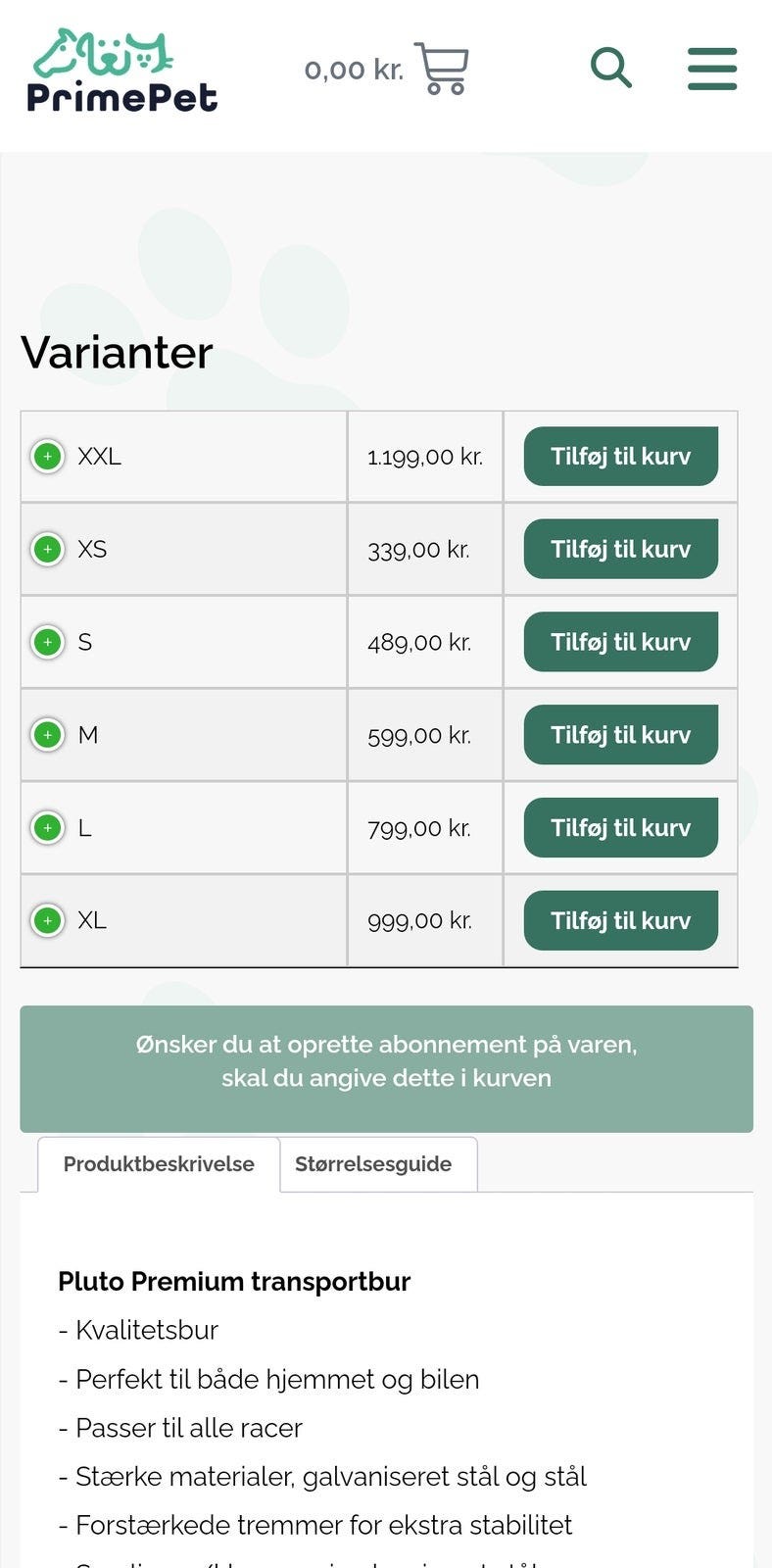Add size S to the cart
772x1568 pixels.
coord(620,642)
